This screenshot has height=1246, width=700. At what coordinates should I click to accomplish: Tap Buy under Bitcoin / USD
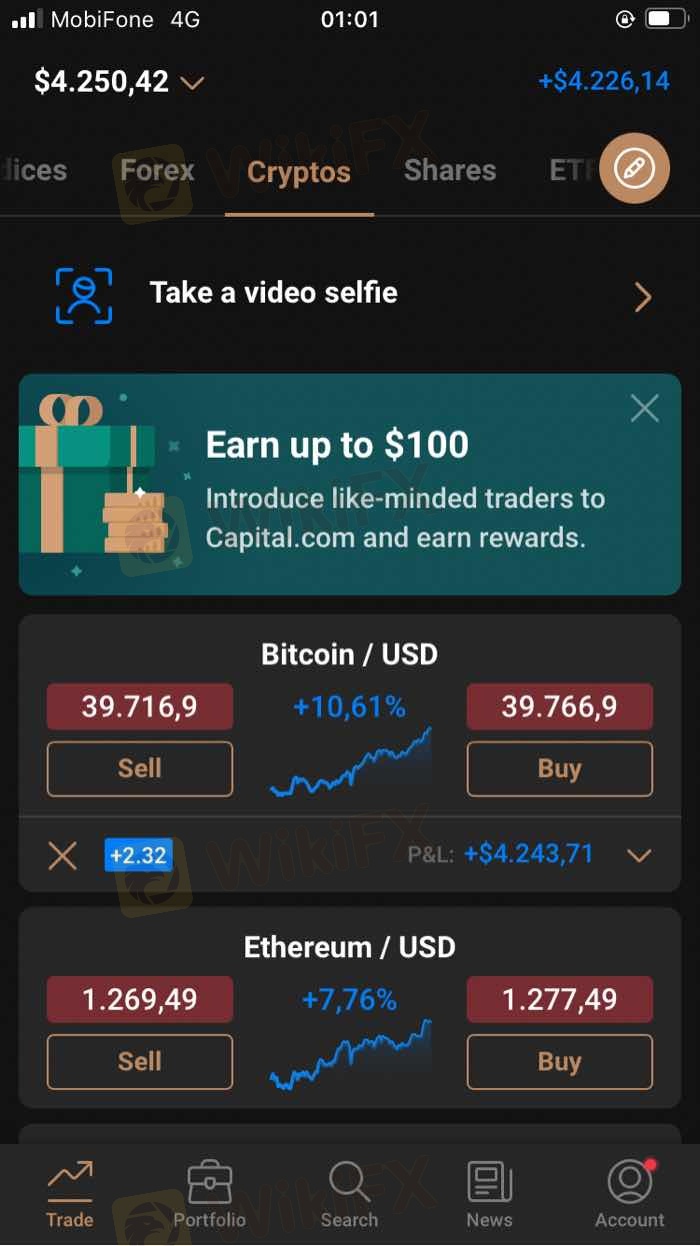click(560, 768)
